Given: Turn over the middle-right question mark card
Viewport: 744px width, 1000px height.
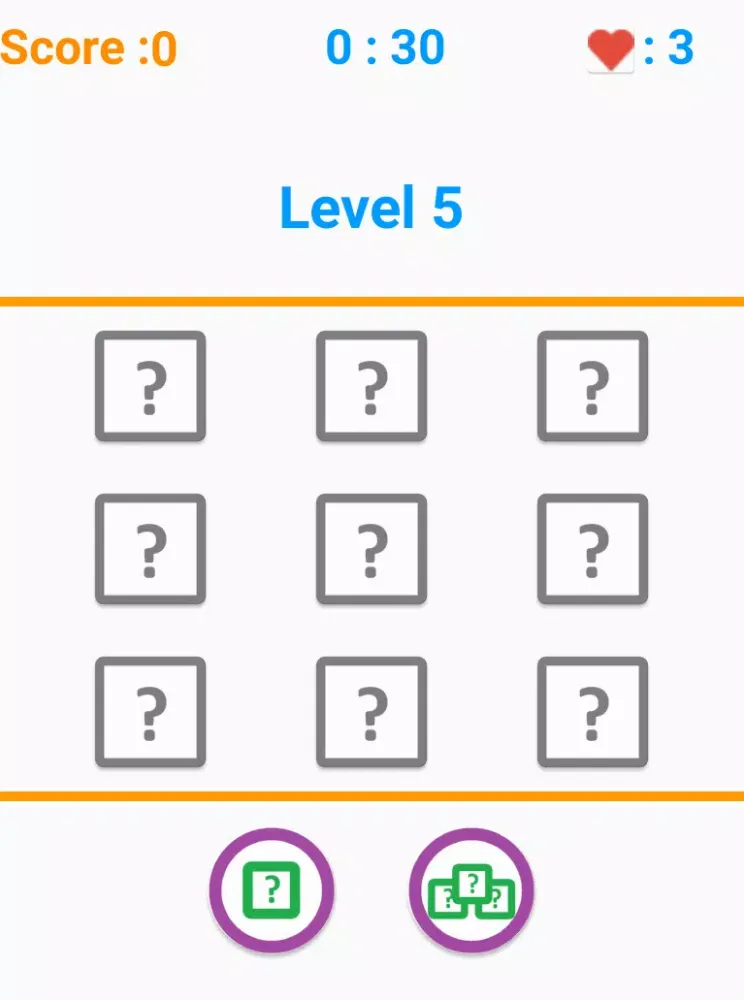Looking at the screenshot, I should point(592,549).
